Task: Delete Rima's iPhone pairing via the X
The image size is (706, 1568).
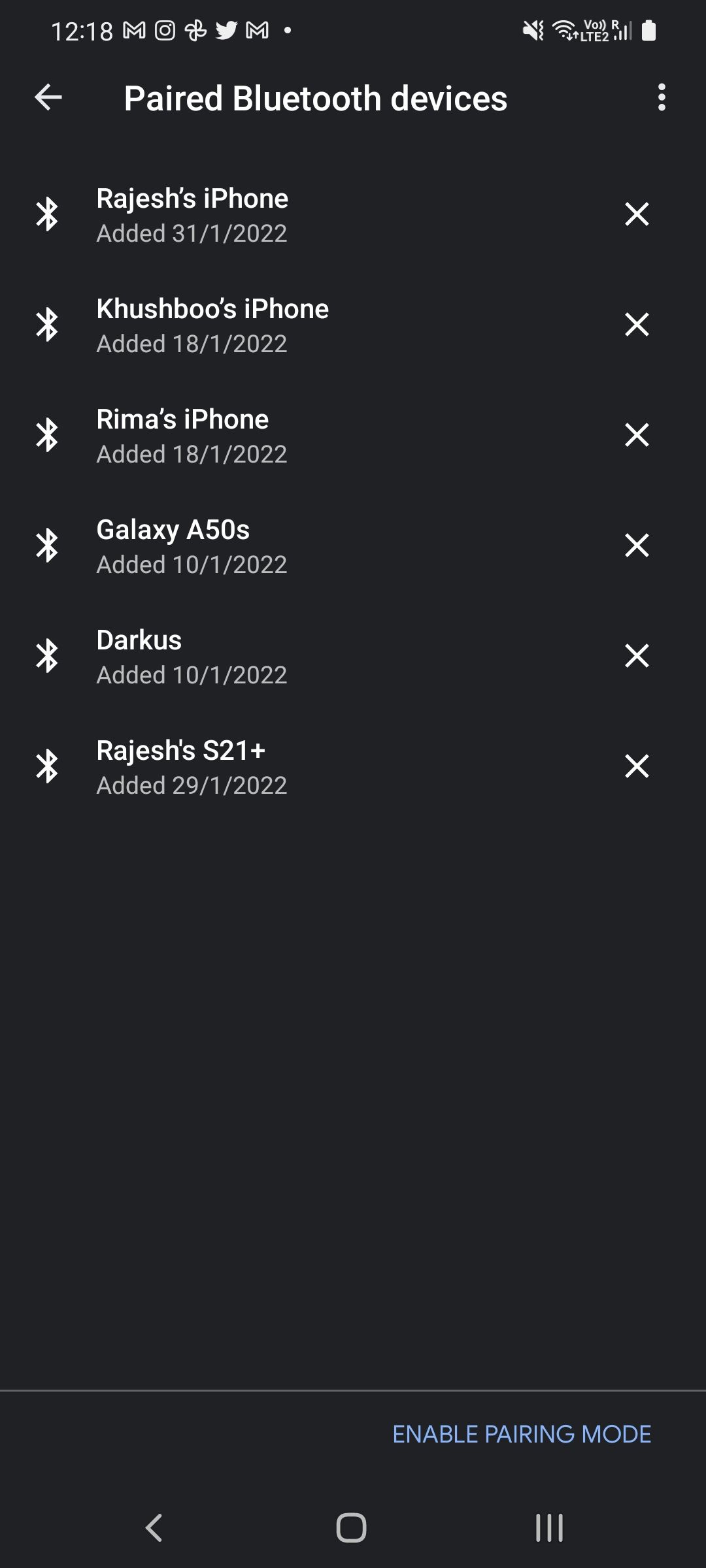Action: [x=636, y=435]
